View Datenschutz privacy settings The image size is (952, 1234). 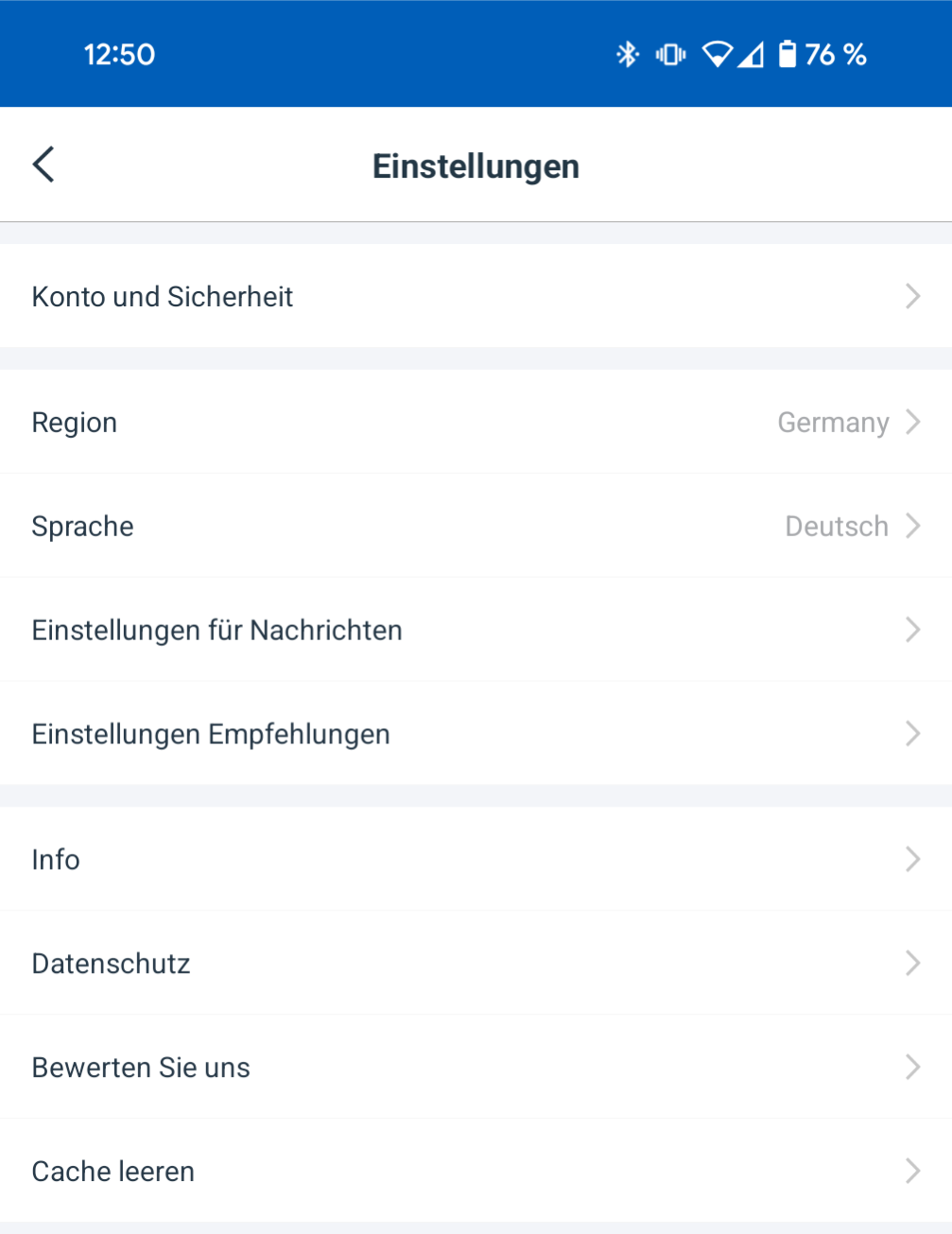[x=476, y=964]
